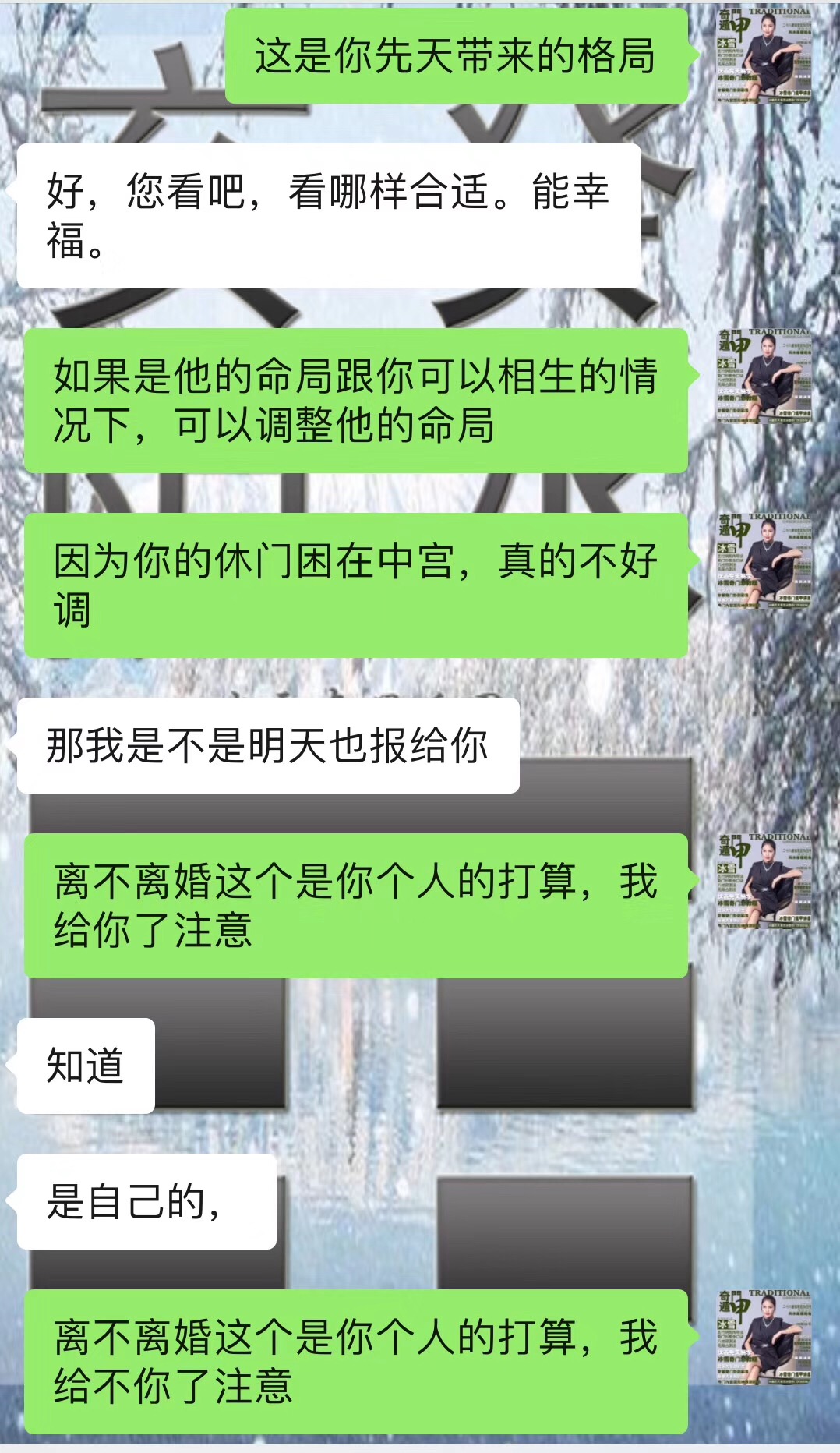Viewport: 840px width, 1453px height.
Task: Open sender's avatar beside 这是你先天带来的格局
Action: (764, 55)
